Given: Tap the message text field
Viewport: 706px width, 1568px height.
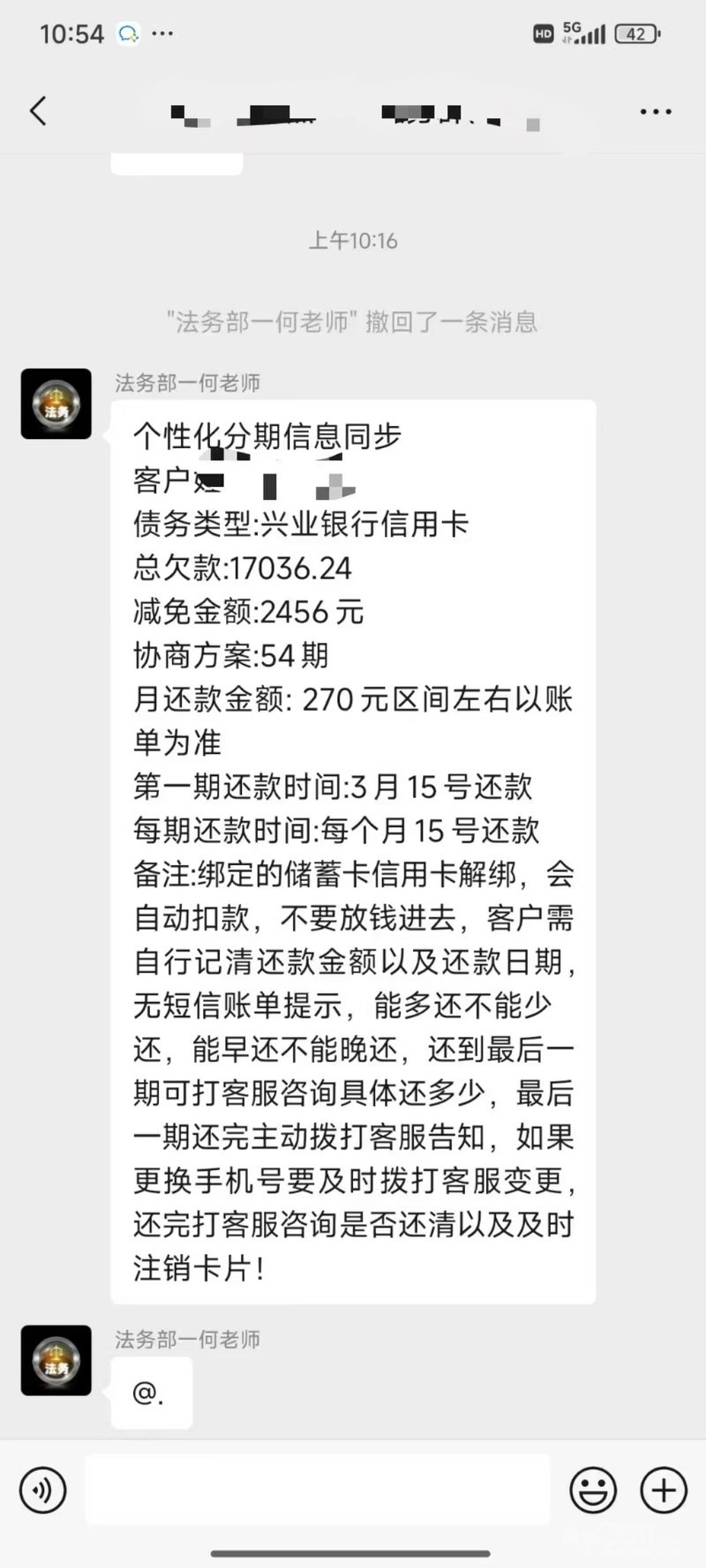Looking at the screenshot, I should pos(318,1490).
